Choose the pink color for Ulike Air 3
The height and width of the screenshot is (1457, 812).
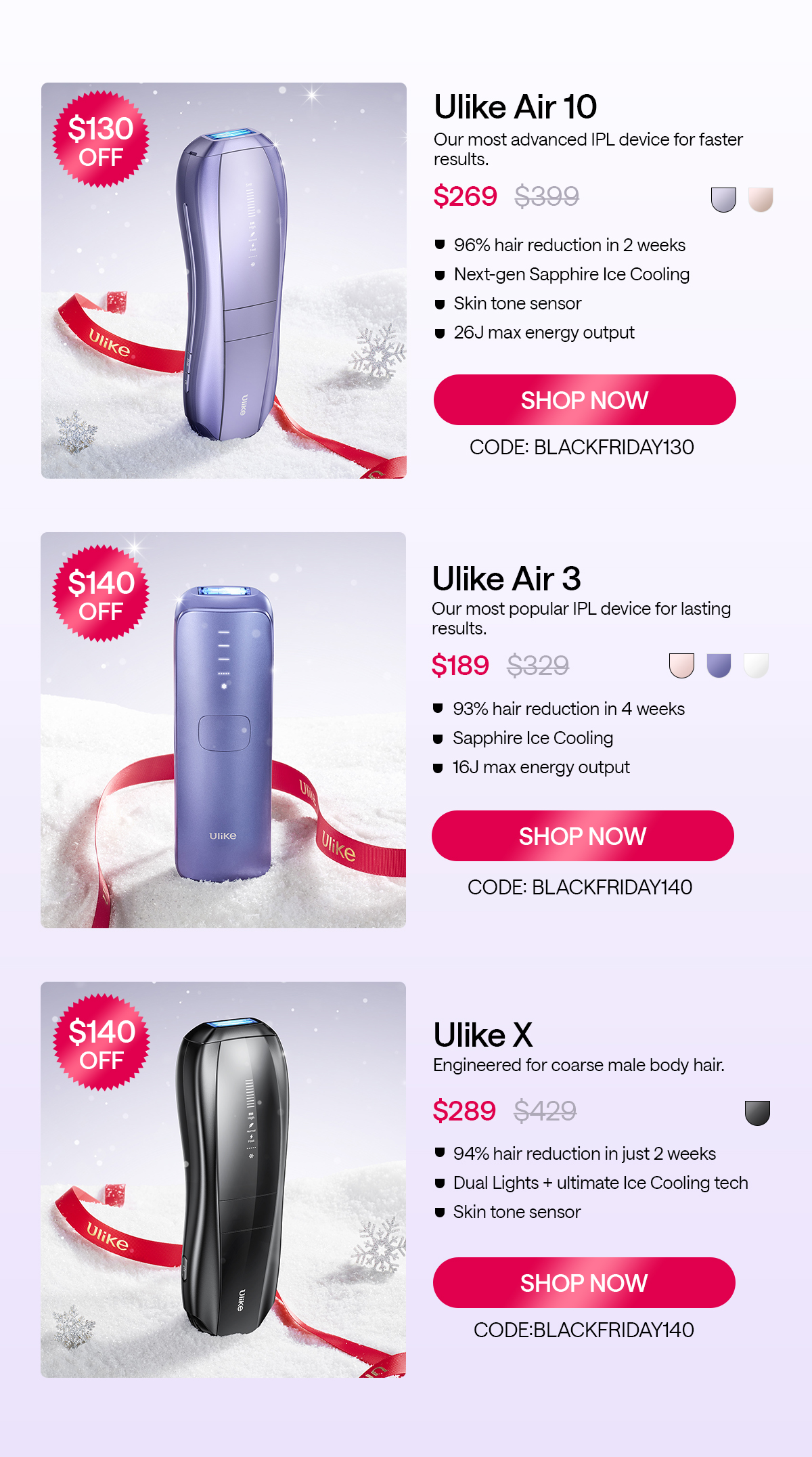click(681, 666)
